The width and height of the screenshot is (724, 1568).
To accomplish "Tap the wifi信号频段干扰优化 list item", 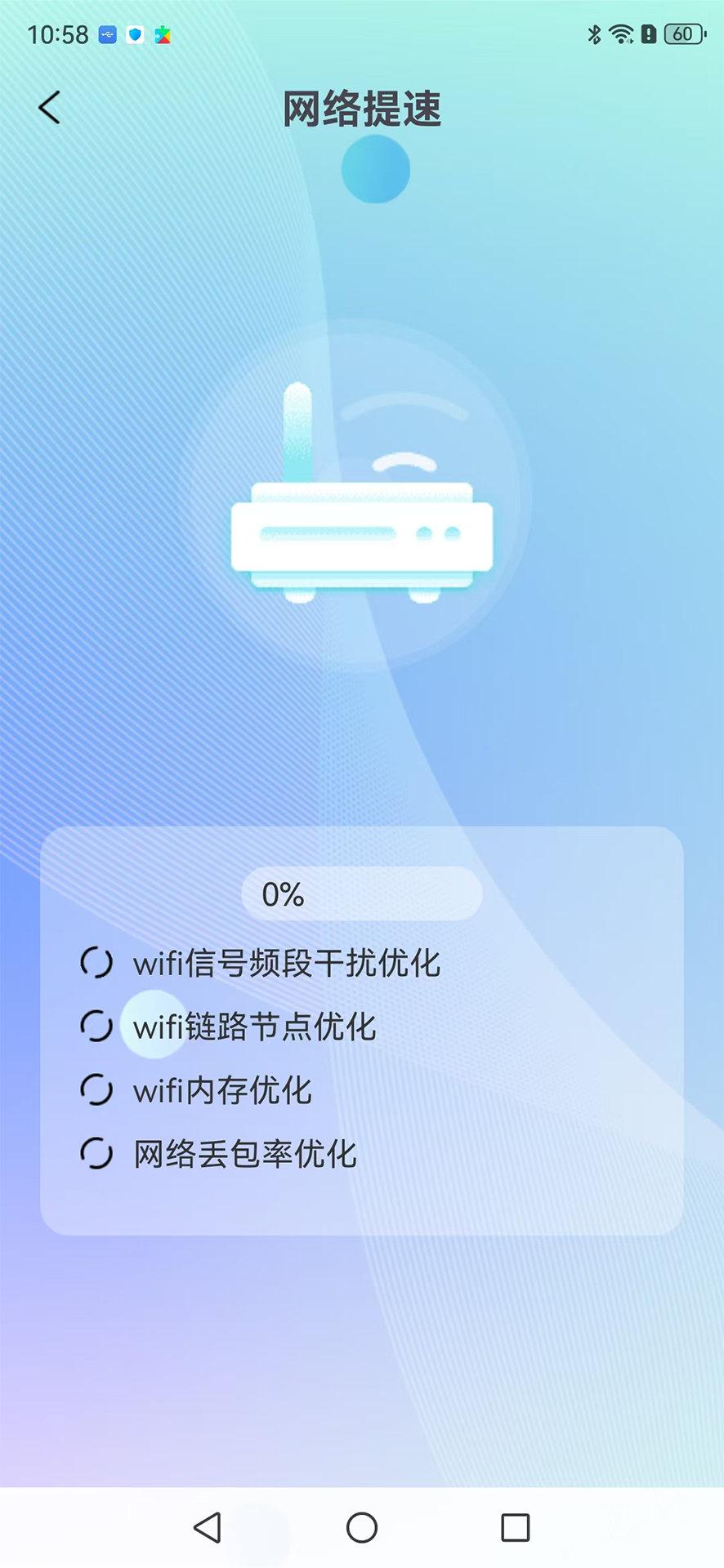I will click(288, 964).
